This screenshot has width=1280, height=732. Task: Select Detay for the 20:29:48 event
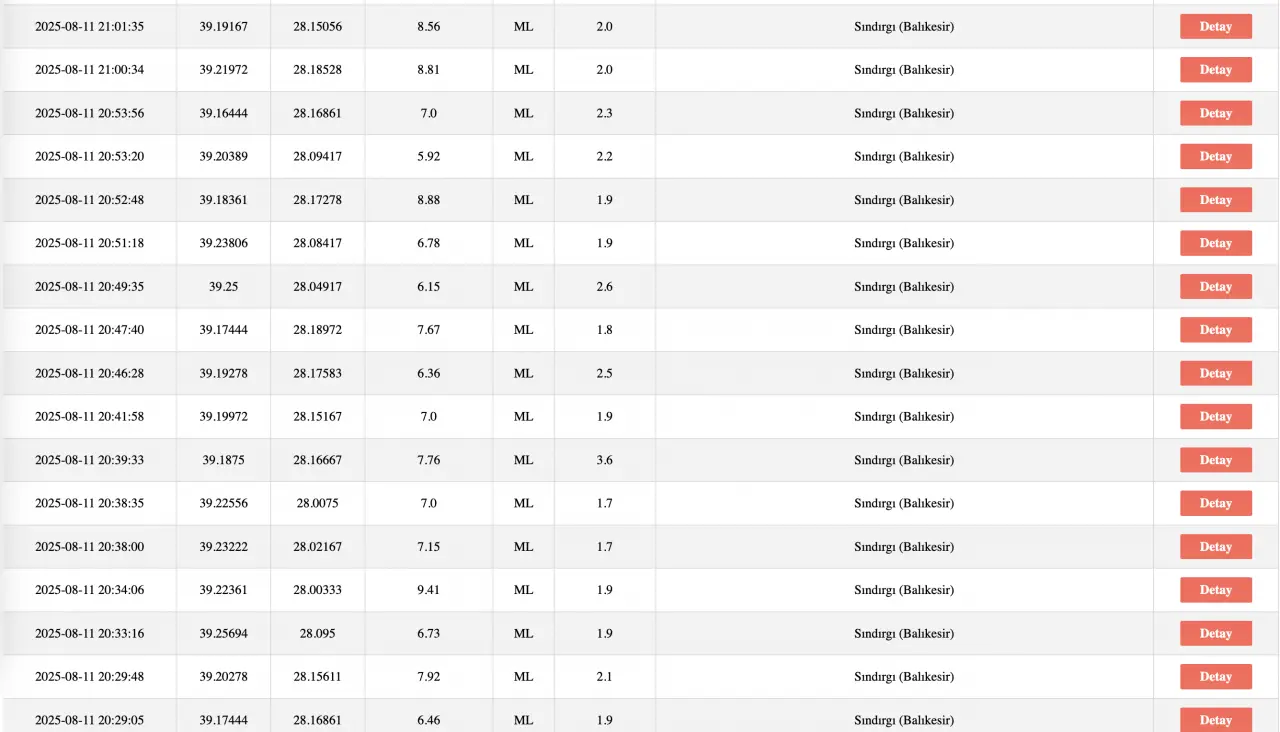tap(1215, 677)
